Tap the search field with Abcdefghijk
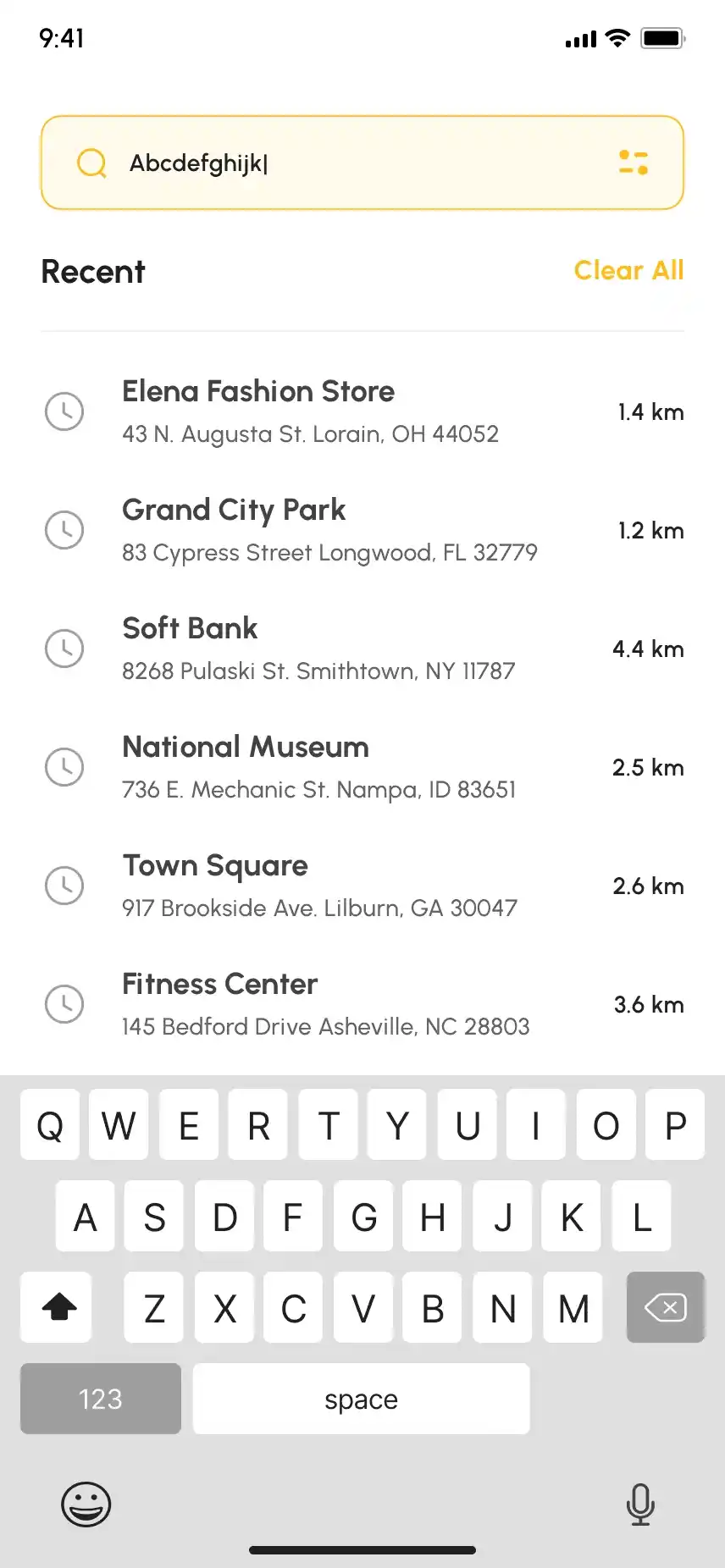Viewport: 725px width, 1568px height. (362, 163)
